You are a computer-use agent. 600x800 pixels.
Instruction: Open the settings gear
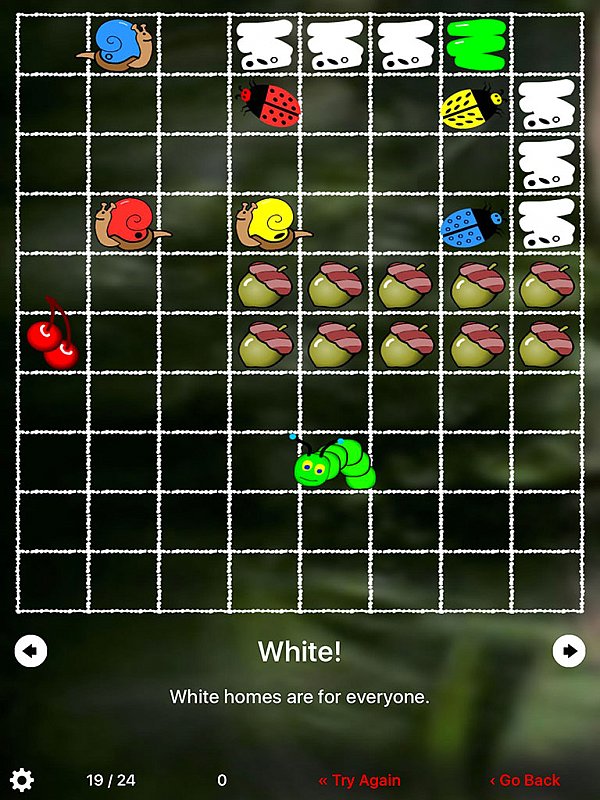tap(21, 780)
